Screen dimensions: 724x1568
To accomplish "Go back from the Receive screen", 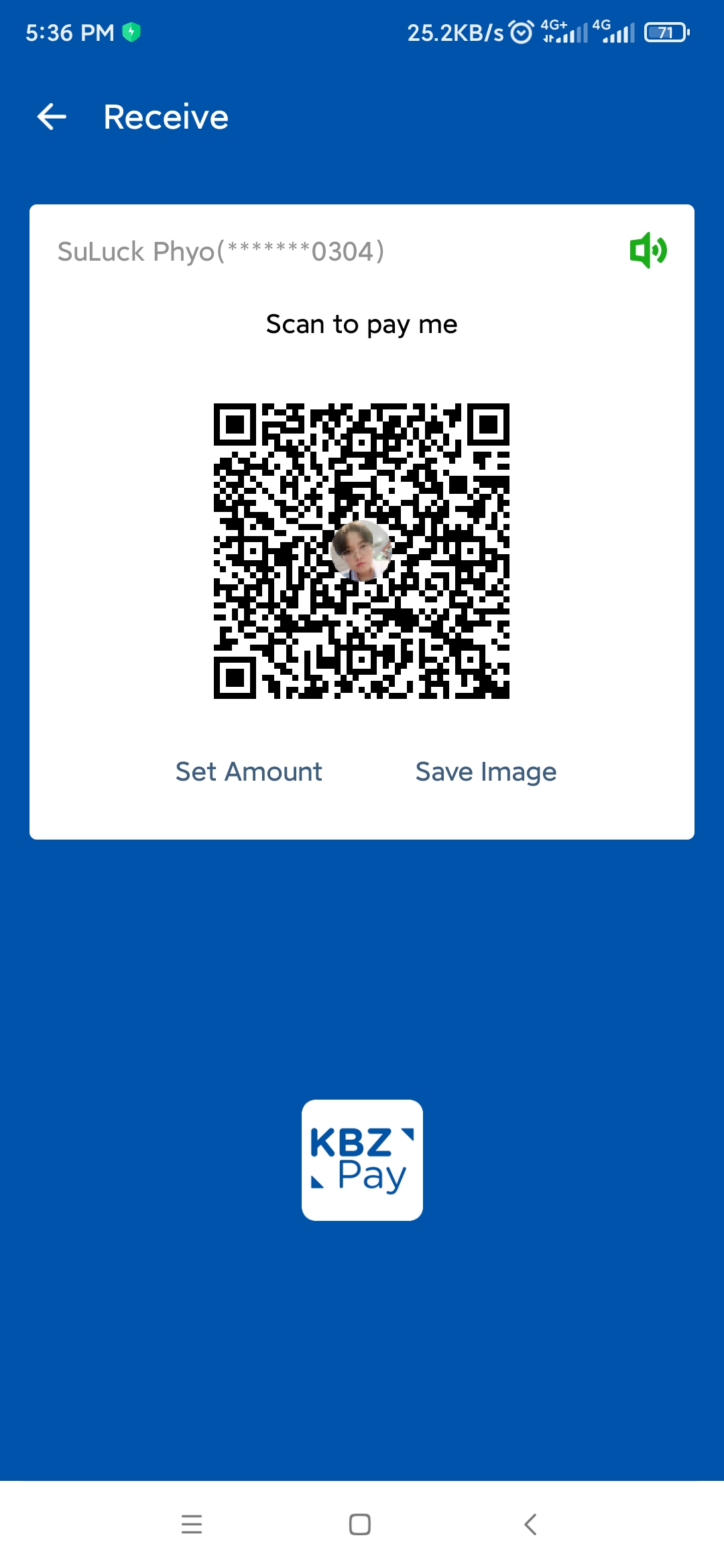I will [52, 117].
